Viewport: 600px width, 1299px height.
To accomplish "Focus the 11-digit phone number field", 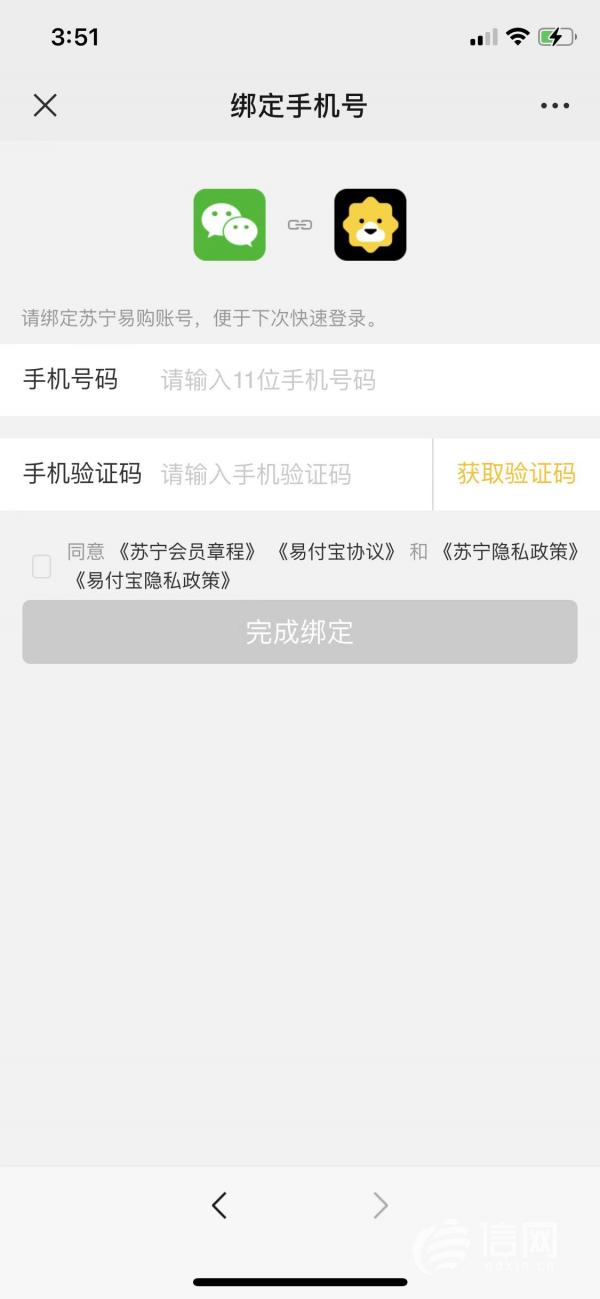I will [360, 380].
